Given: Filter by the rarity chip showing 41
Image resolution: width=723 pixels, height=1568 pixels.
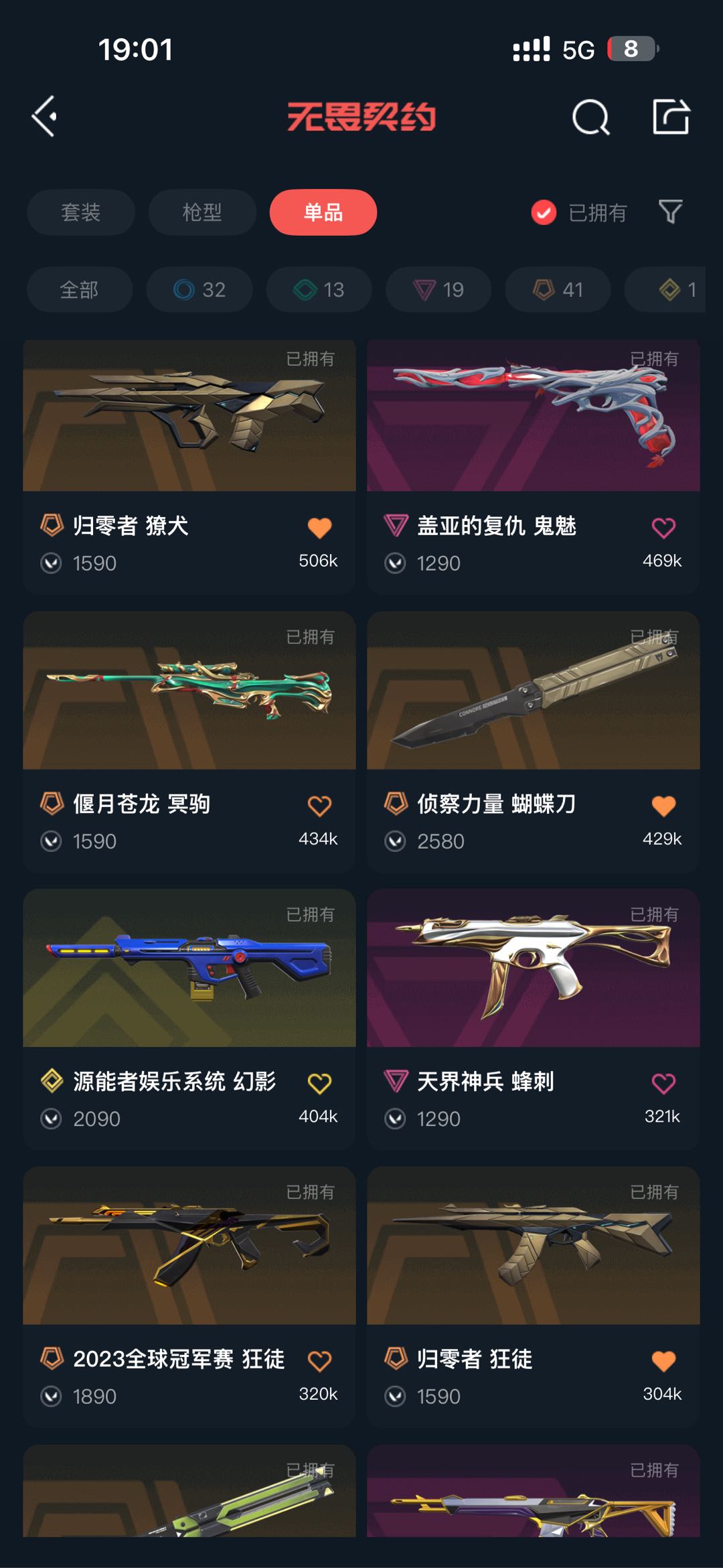Looking at the screenshot, I should [x=558, y=289].
